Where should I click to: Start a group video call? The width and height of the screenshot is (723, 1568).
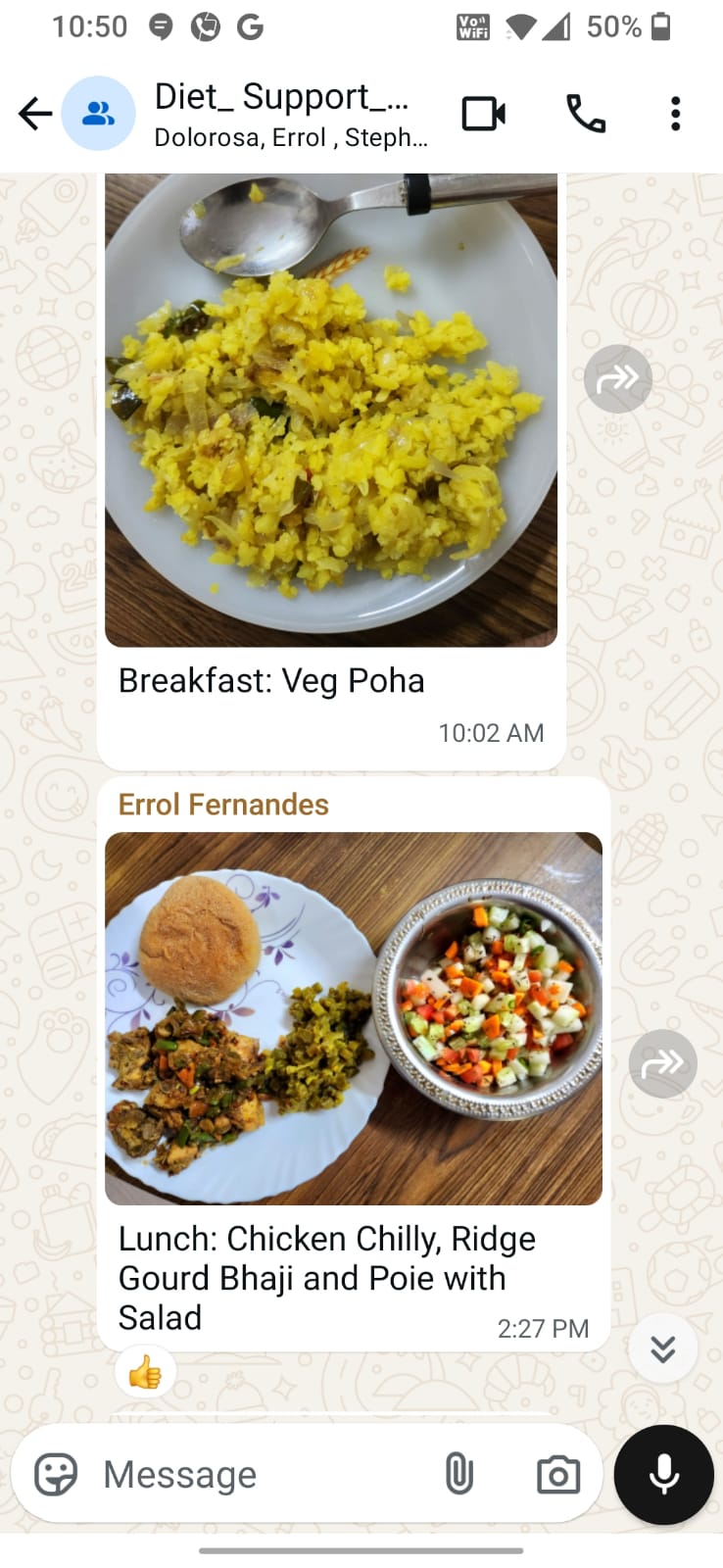tap(484, 114)
